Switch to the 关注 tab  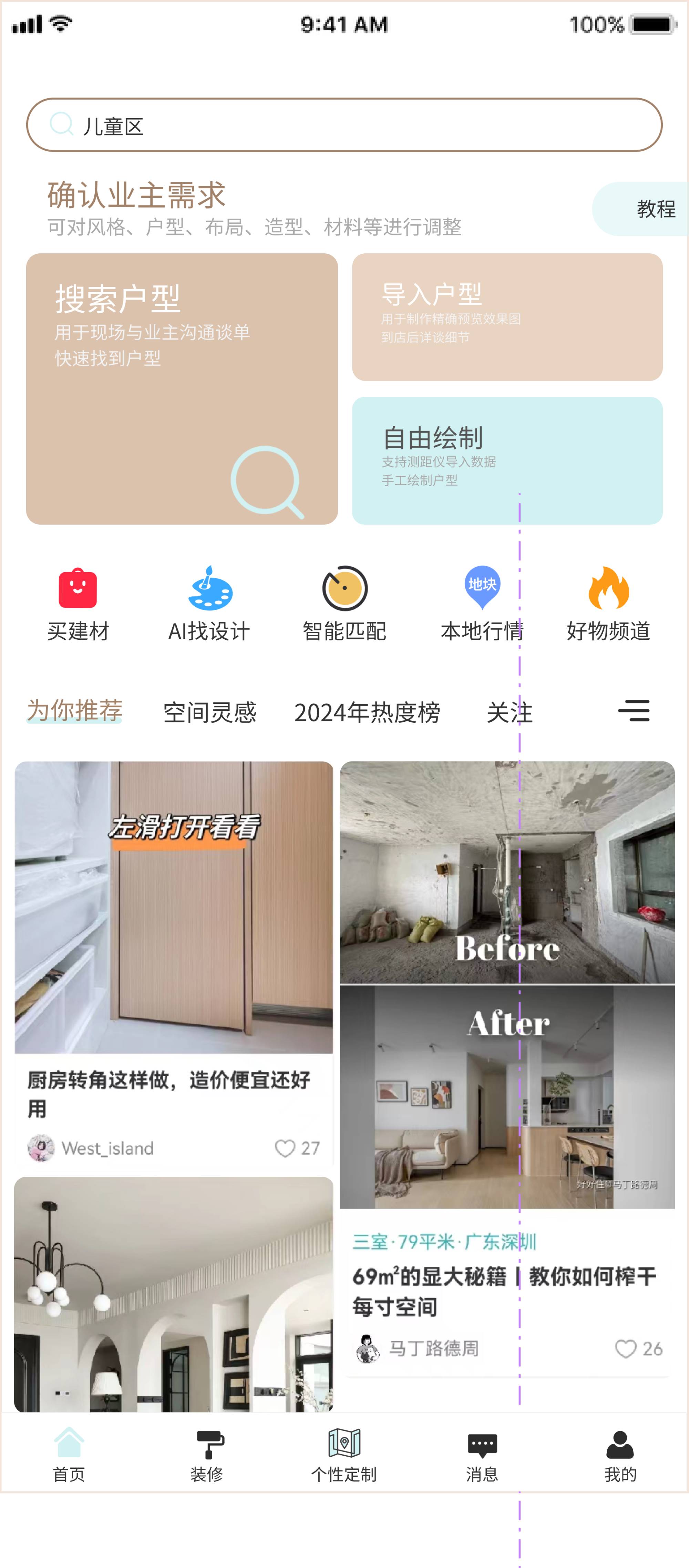pos(509,711)
